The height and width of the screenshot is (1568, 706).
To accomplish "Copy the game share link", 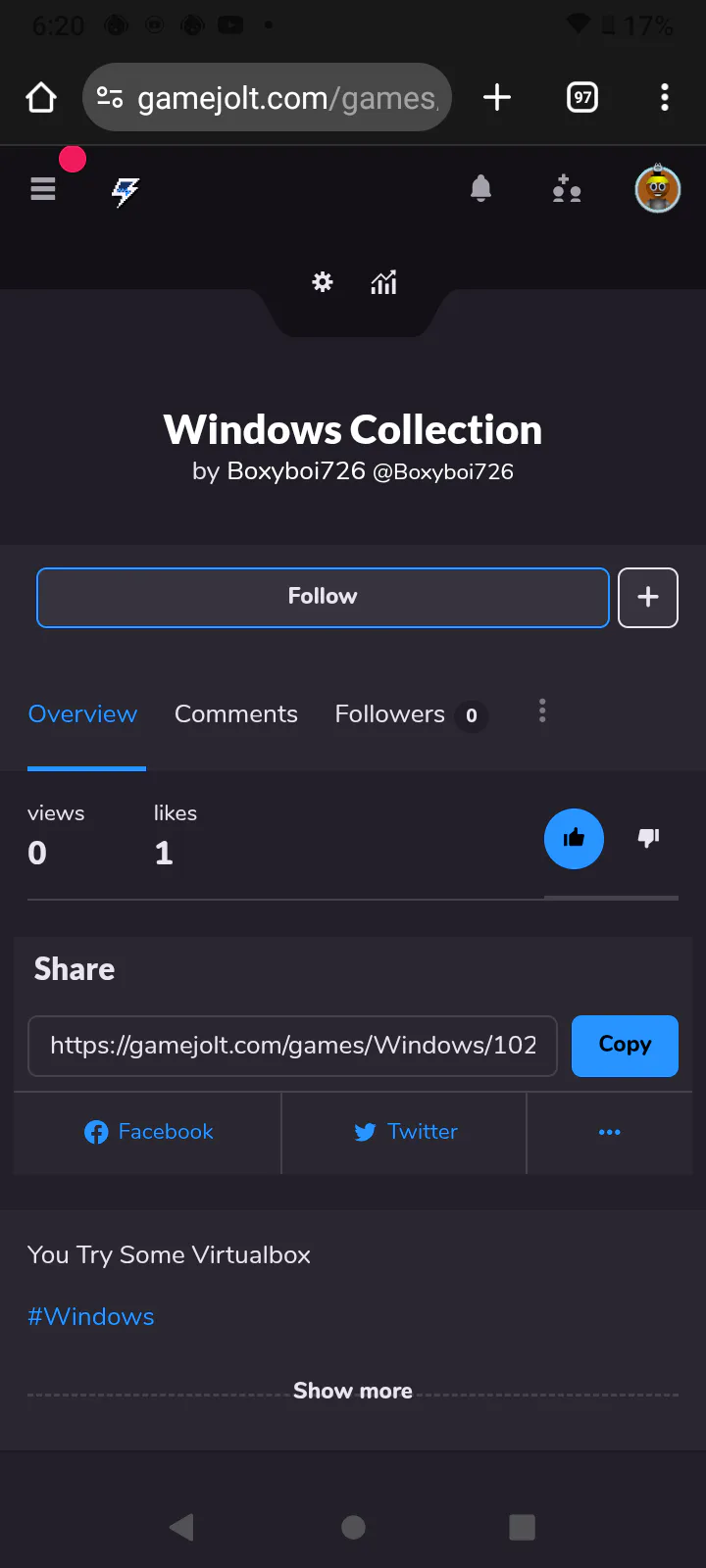I will pos(625,1046).
